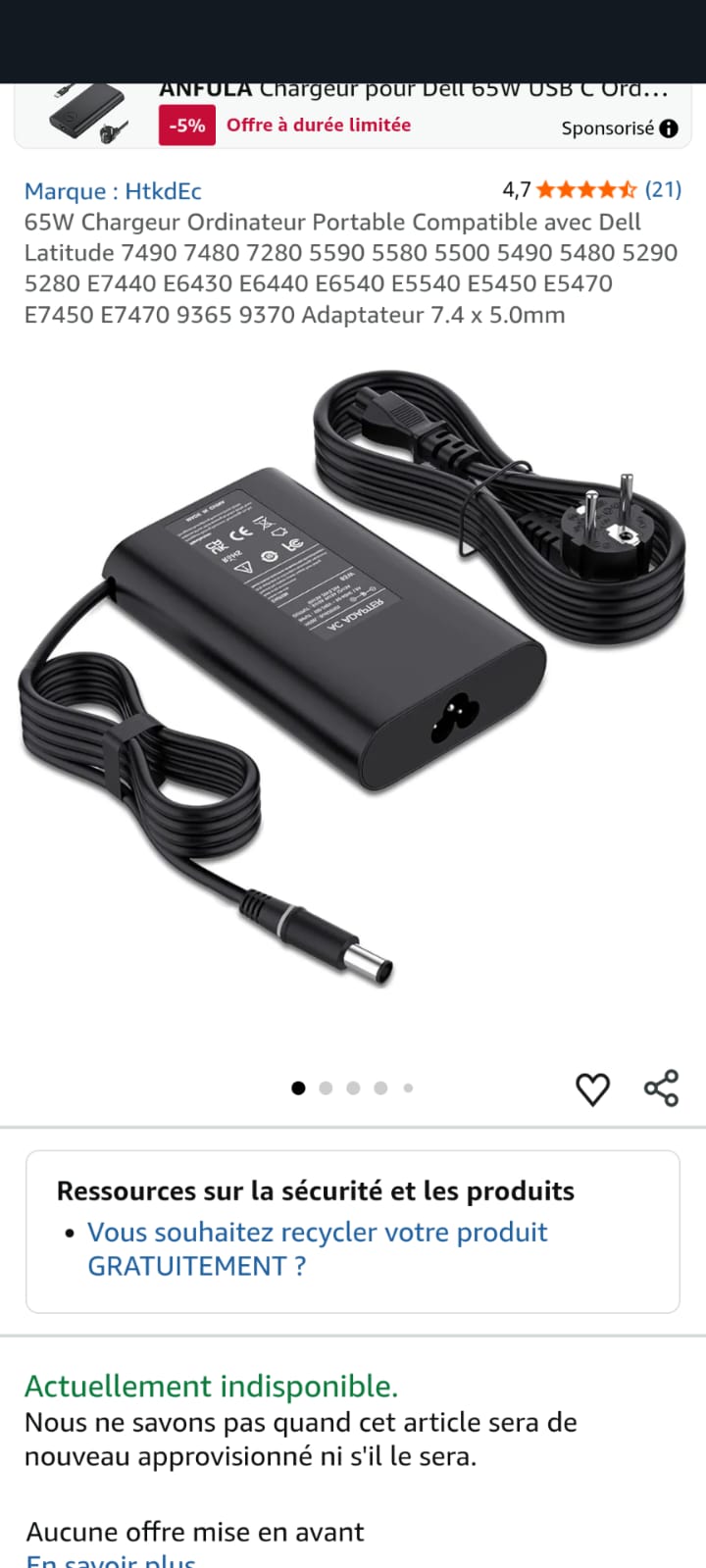Open the Sponsorisé info icon

pos(669,128)
